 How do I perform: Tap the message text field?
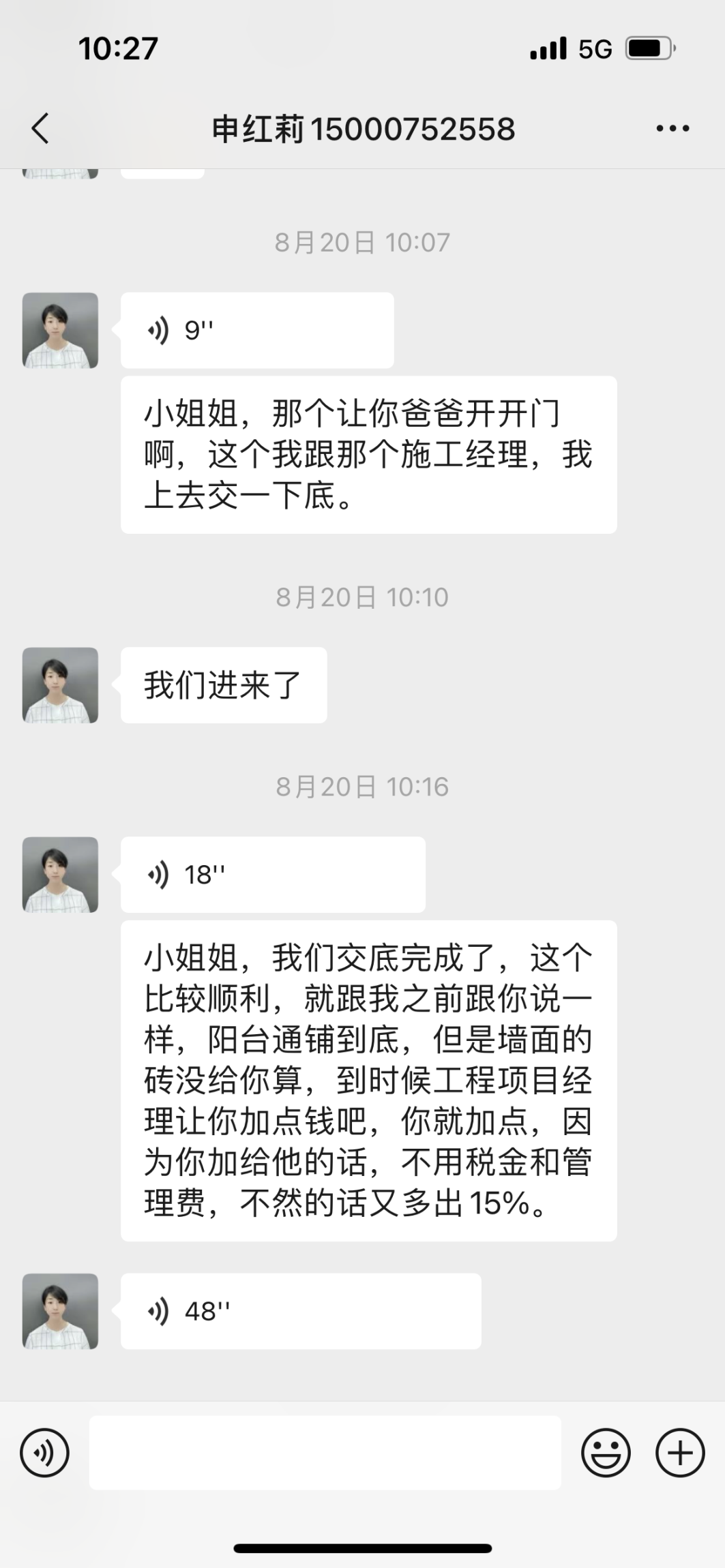325,1453
